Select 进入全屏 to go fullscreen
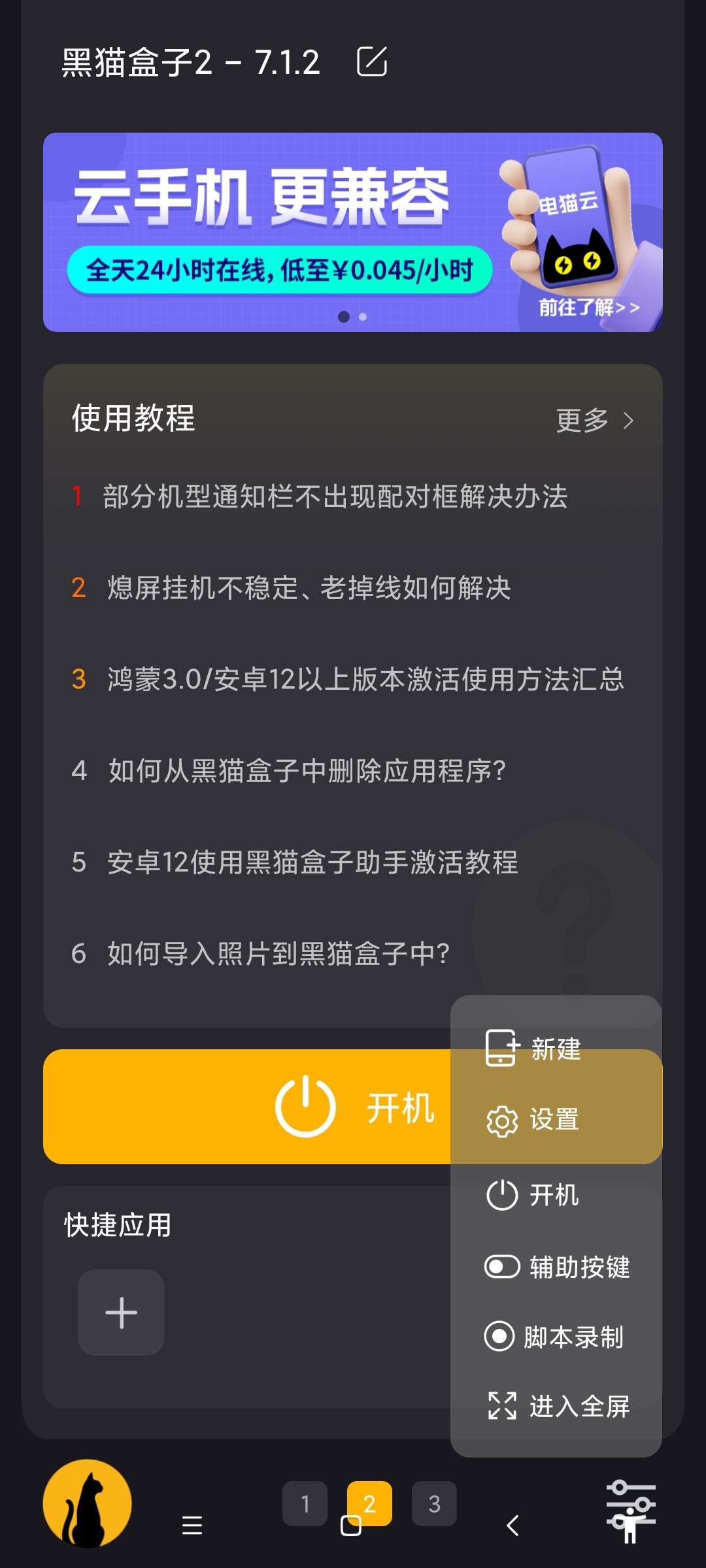 [x=579, y=1406]
